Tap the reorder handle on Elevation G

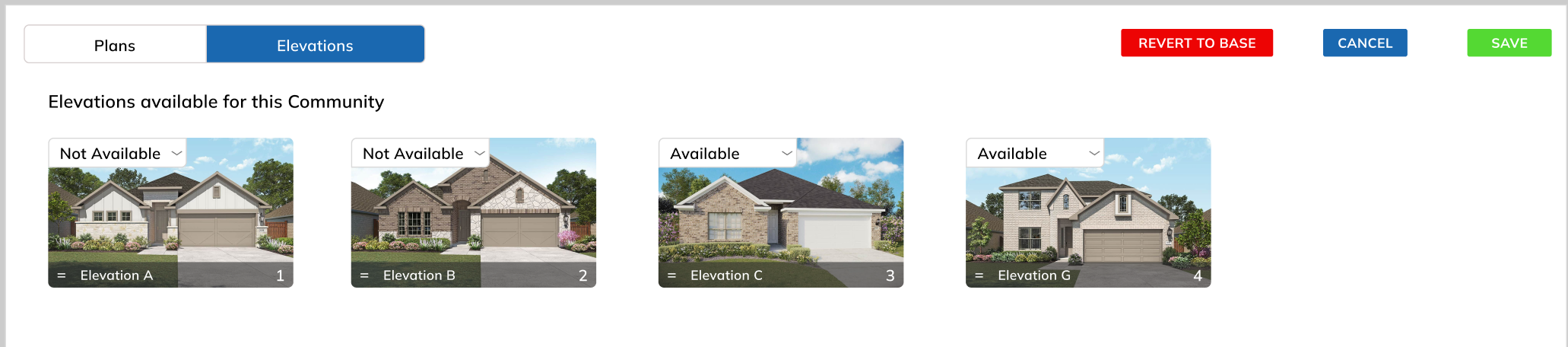click(979, 275)
